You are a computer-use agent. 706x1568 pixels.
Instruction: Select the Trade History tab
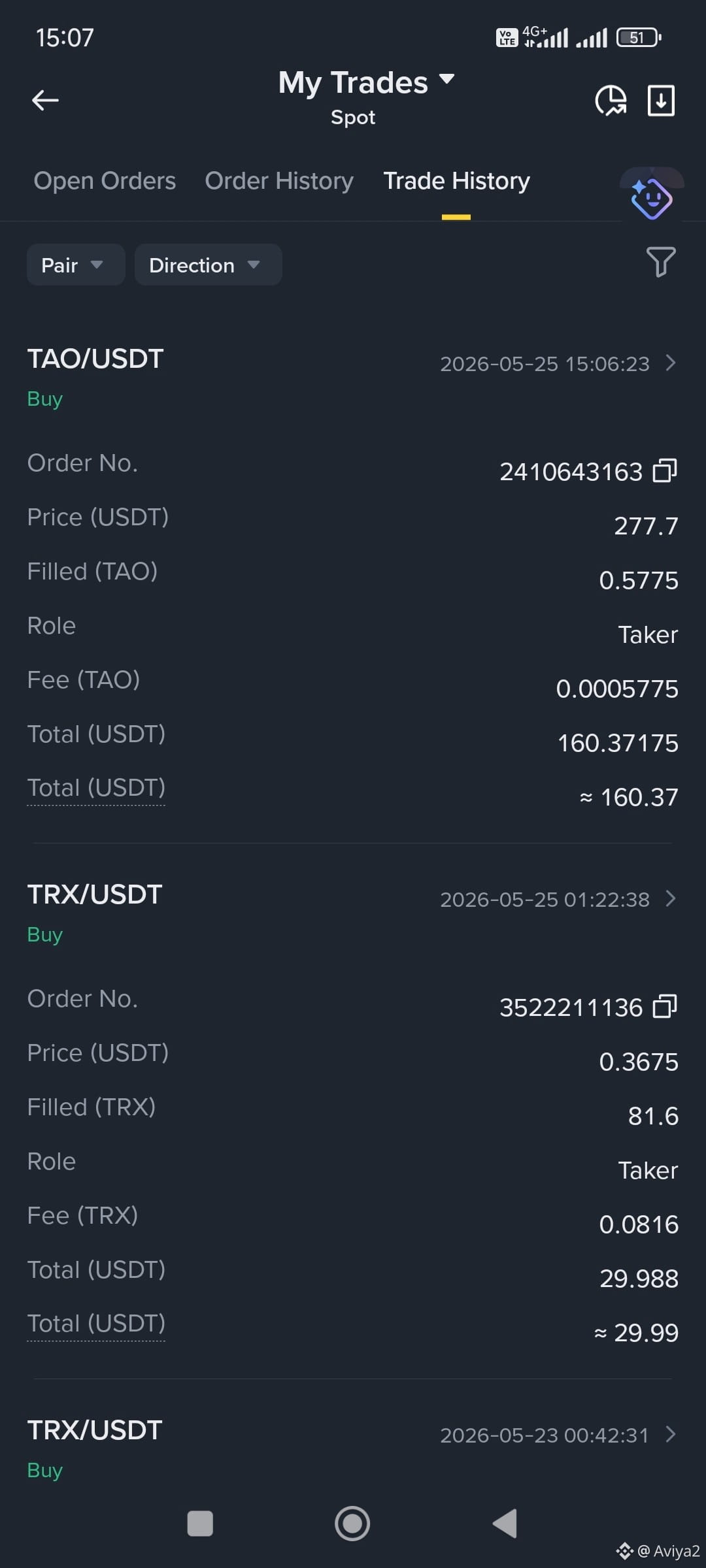pos(456,181)
